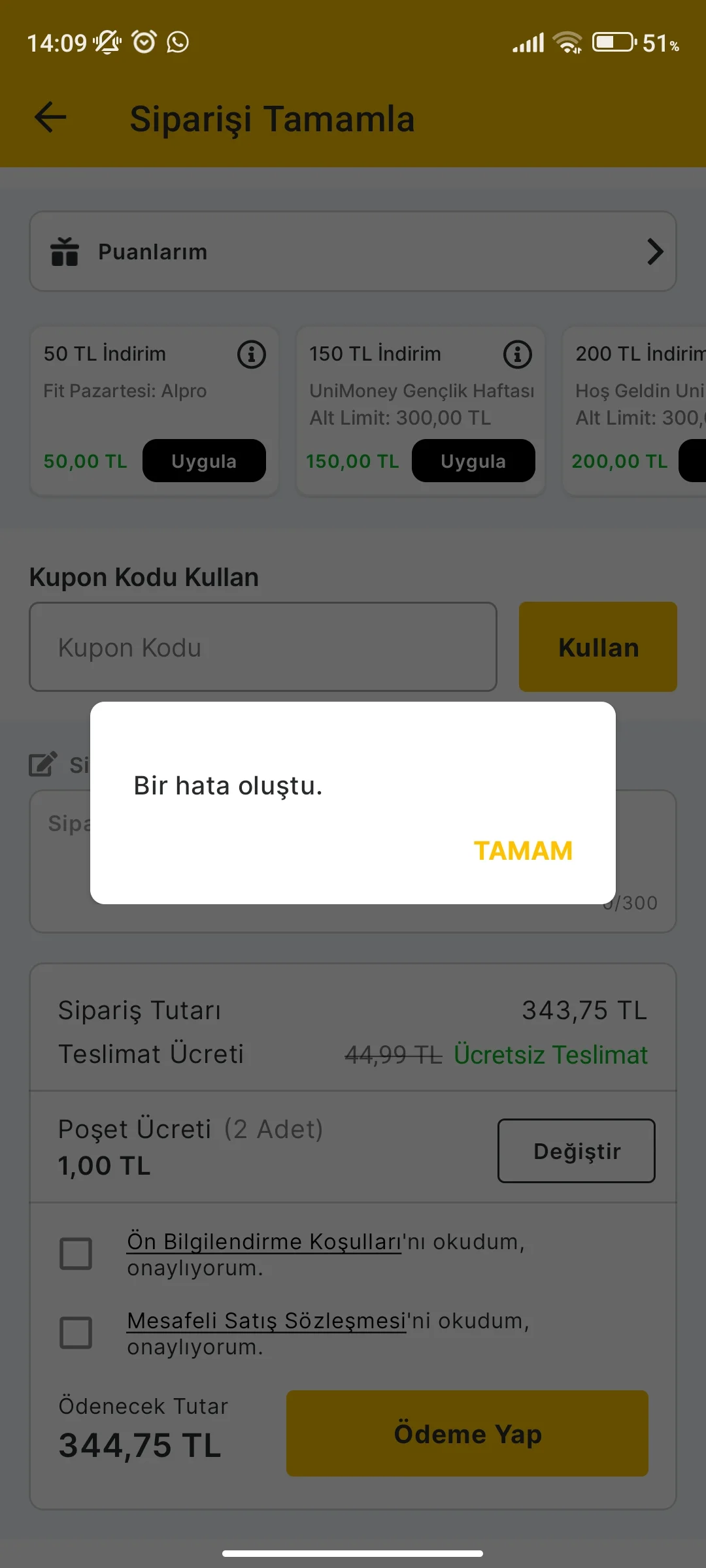Image resolution: width=706 pixels, height=1568 pixels.
Task: Dismiss the error dialog with TAMAM
Action: pos(523,851)
